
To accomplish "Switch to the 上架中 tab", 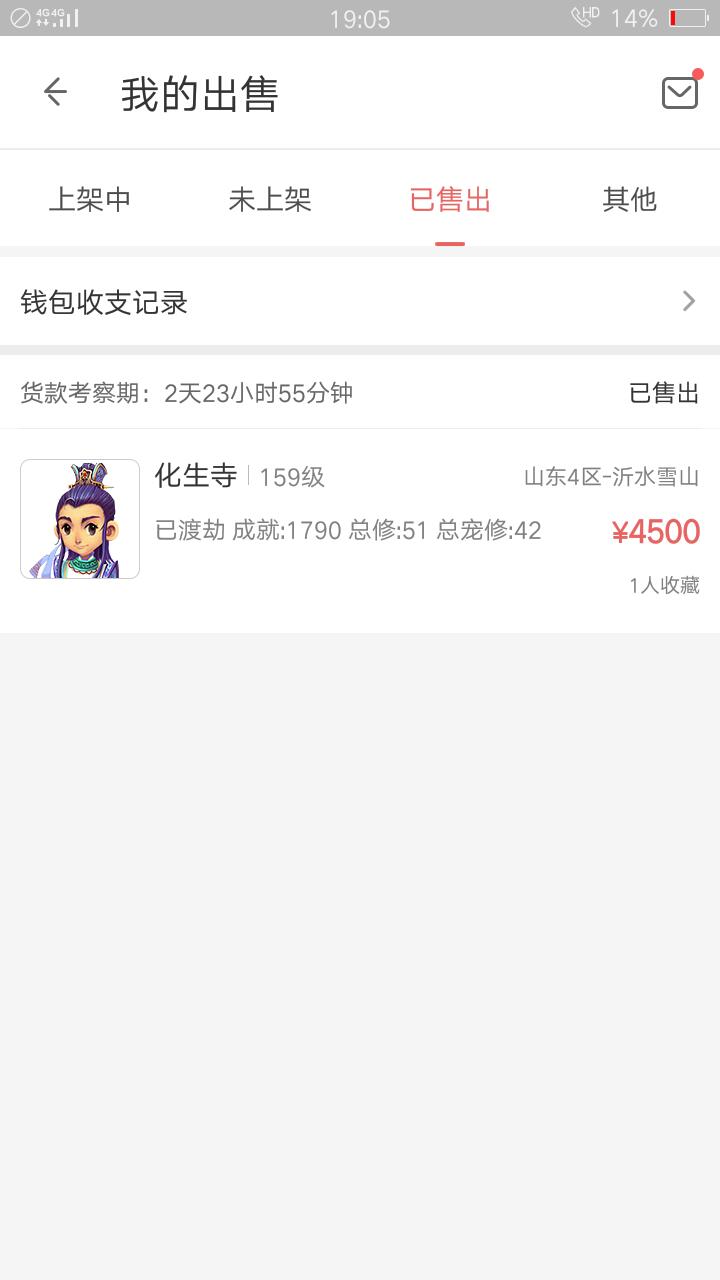I will point(90,200).
